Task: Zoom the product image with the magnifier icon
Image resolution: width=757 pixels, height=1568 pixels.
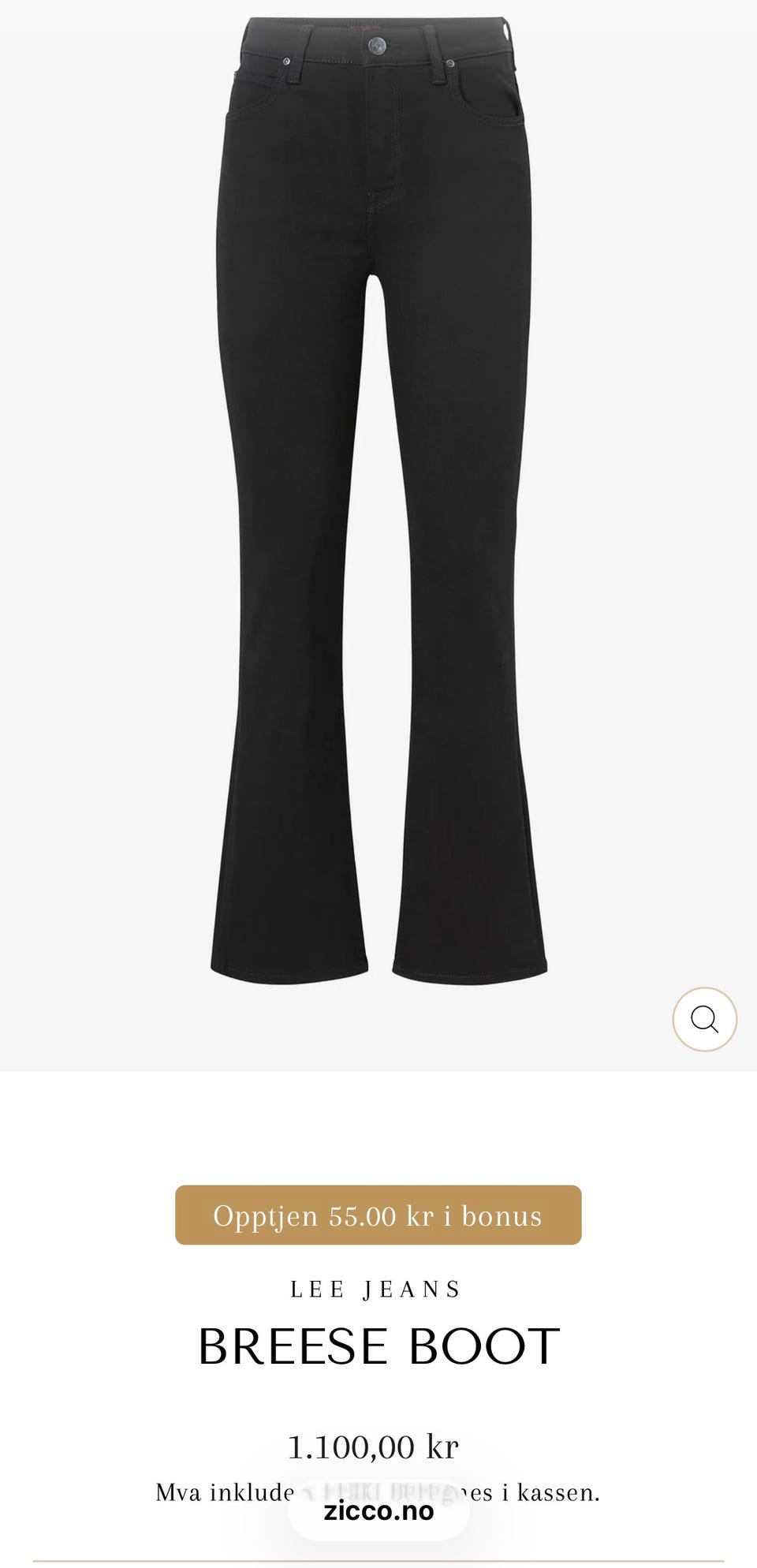Action: coord(704,1018)
